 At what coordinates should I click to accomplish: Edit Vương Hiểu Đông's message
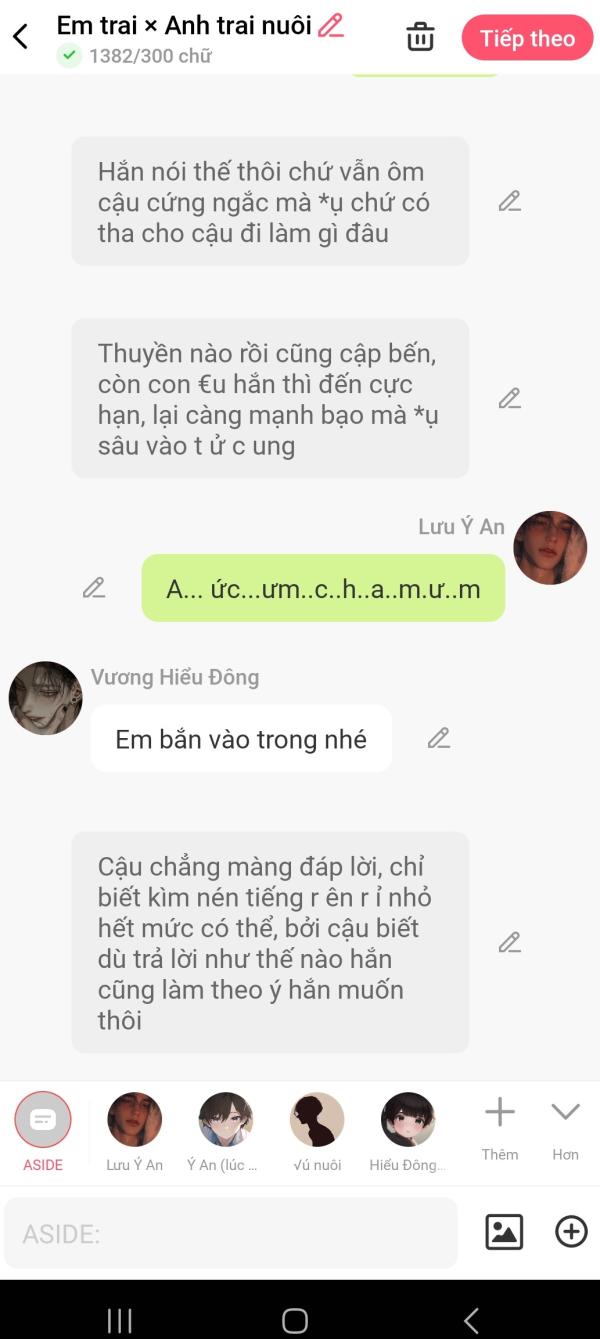coord(439,738)
